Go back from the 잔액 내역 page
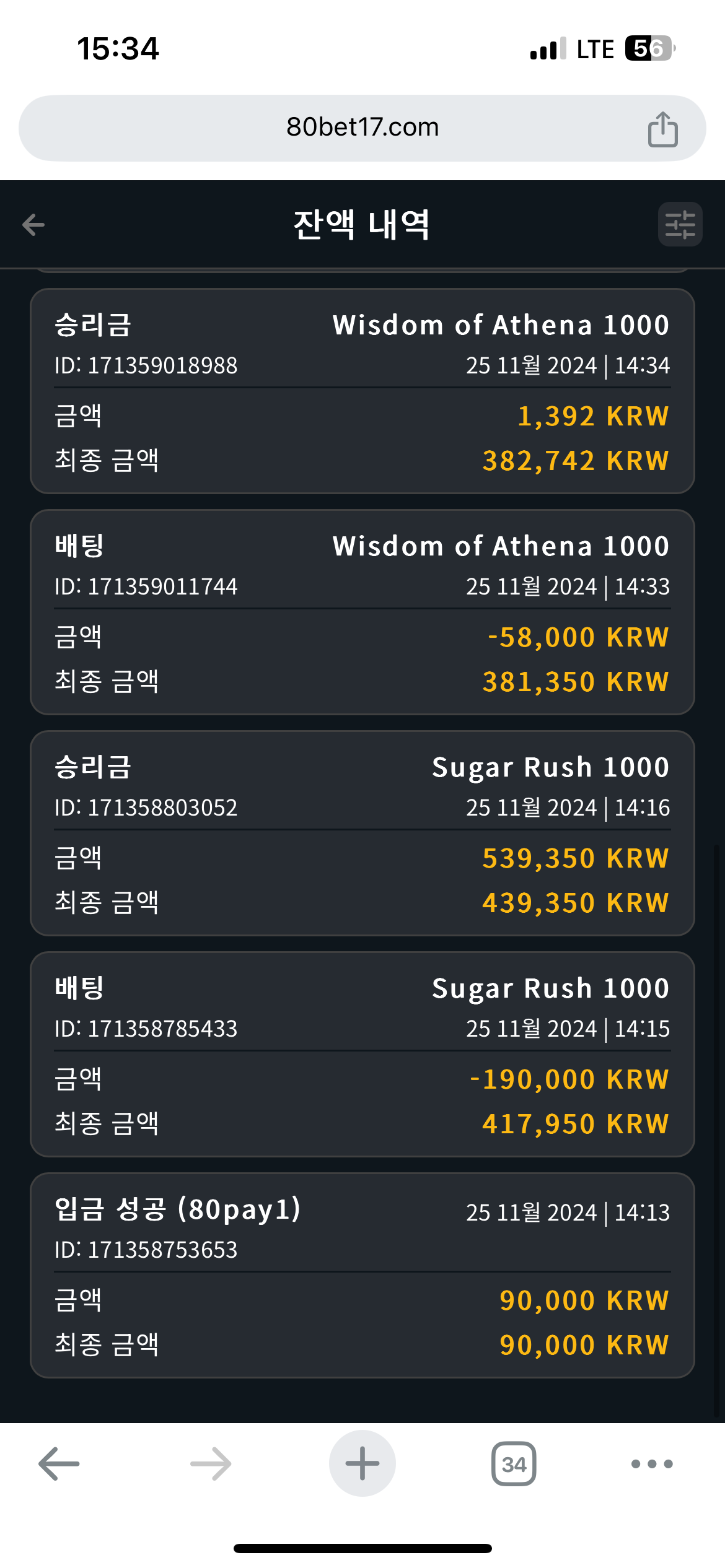This screenshot has width=725, height=1568. point(33,224)
